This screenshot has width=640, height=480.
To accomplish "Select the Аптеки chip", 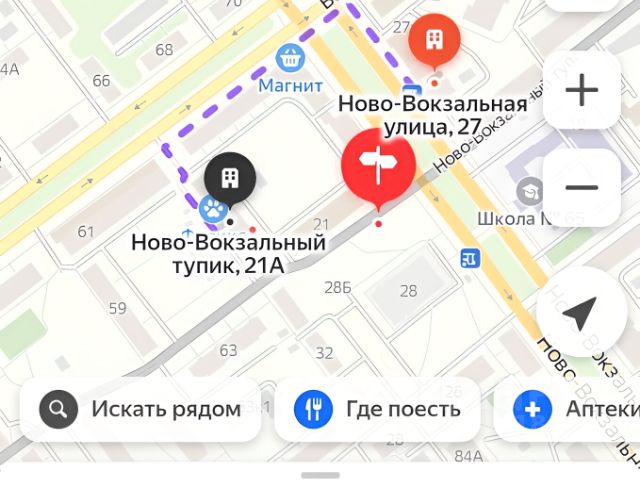I will [x=573, y=409].
